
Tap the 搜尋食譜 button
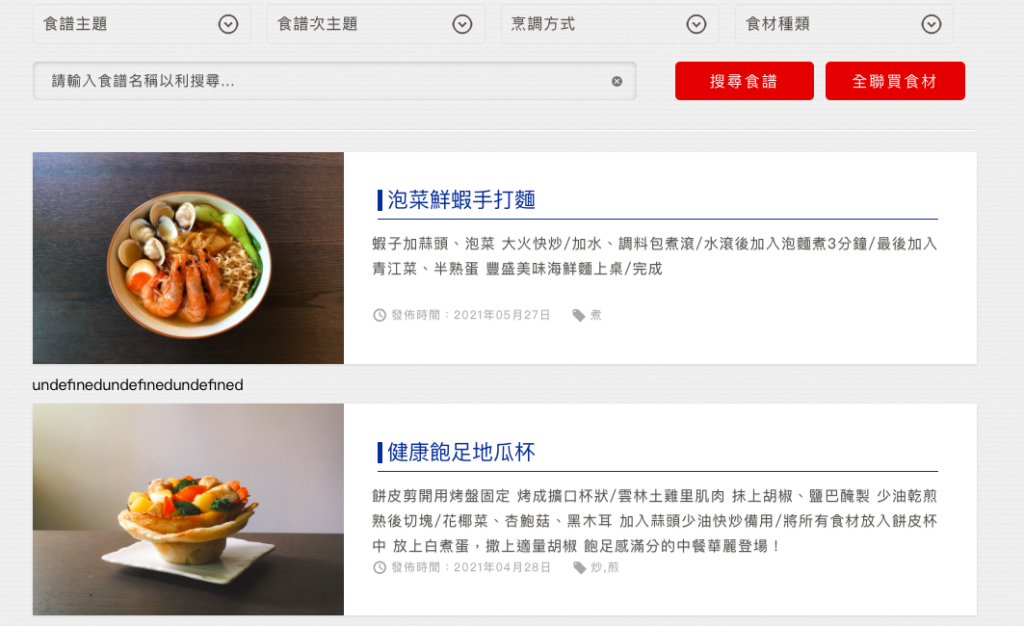(x=744, y=81)
